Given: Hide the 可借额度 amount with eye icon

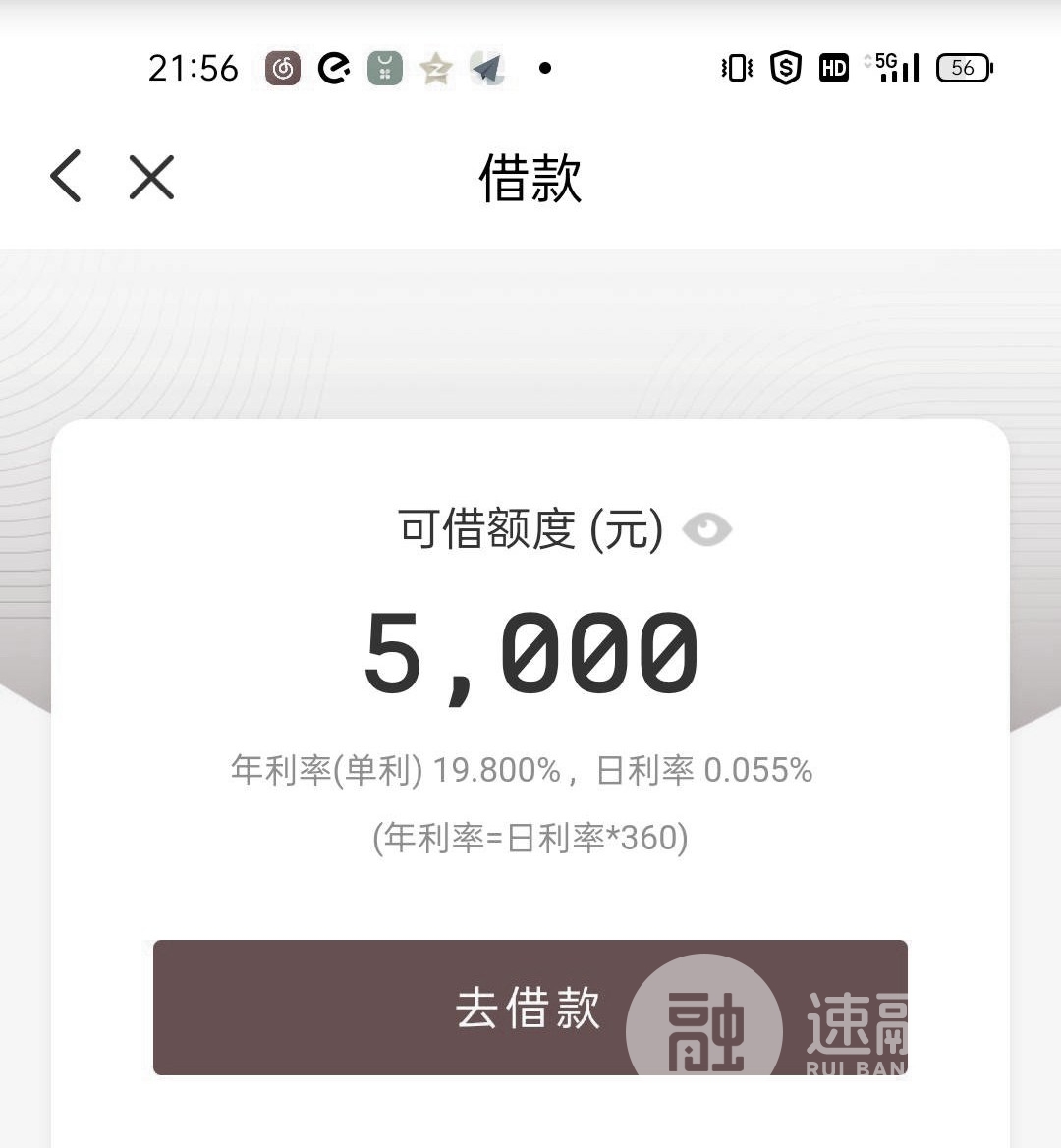Looking at the screenshot, I should coord(706,529).
